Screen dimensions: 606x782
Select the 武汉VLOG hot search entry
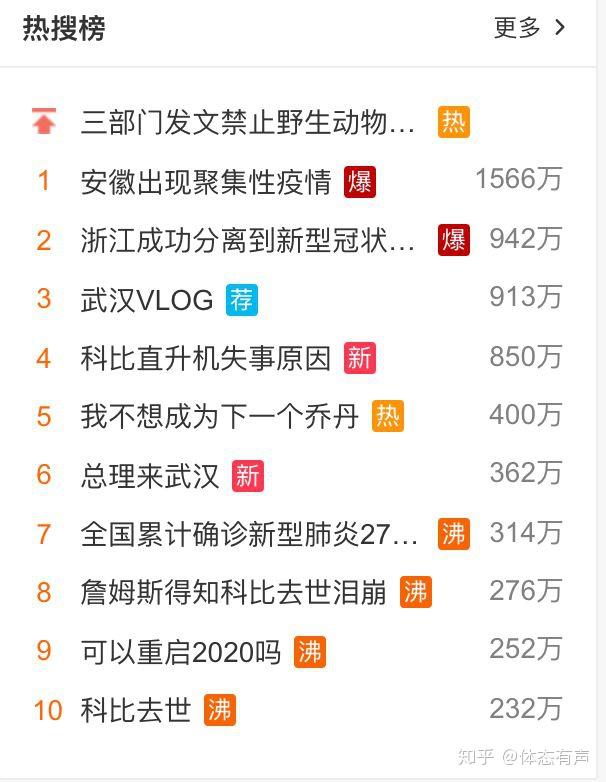pyautogui.click(x=147, y=299)
